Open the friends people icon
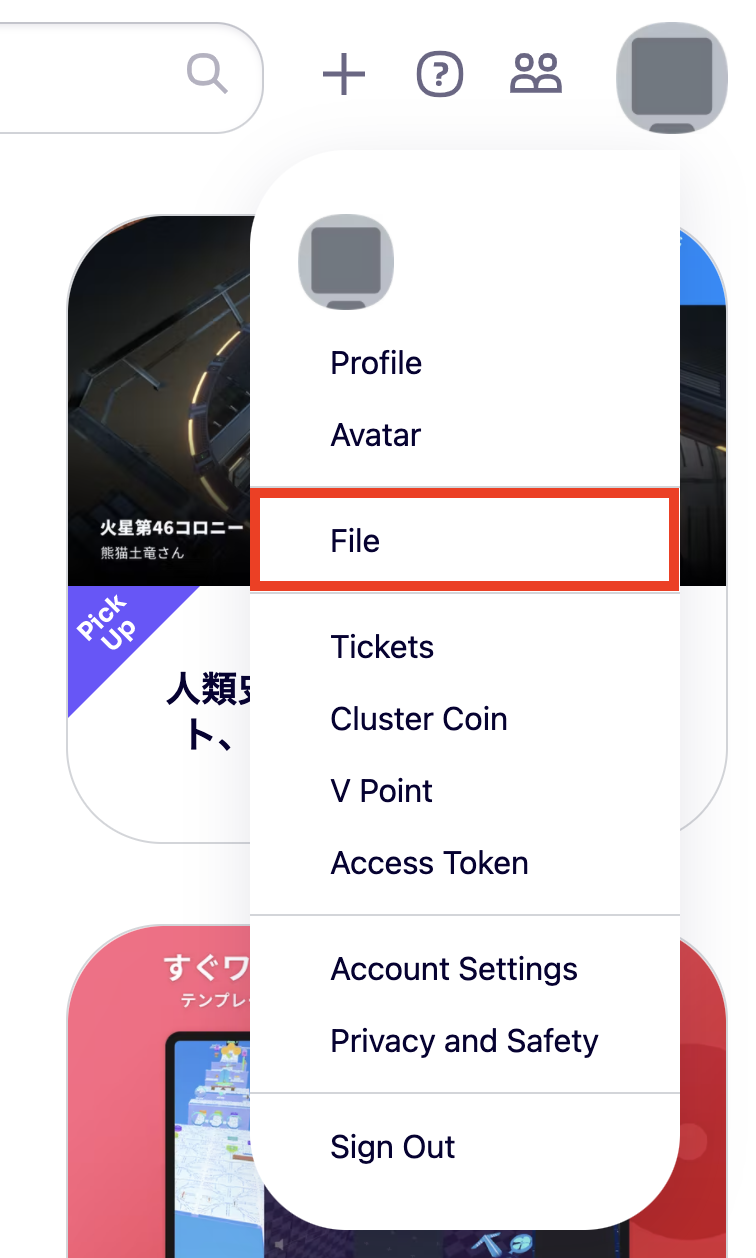 [537, 74]
